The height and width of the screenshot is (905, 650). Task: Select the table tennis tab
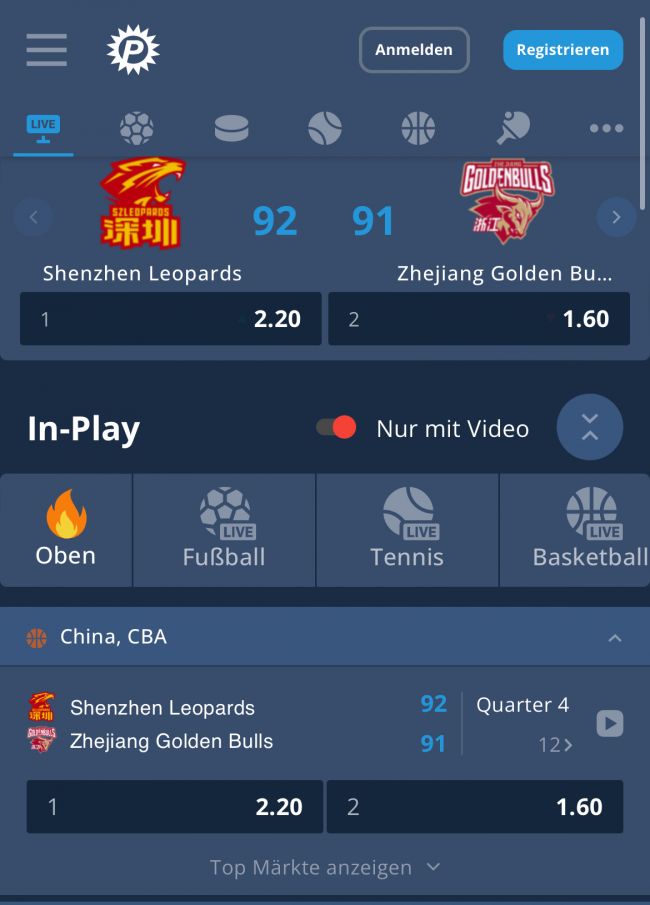(x=513, y=128)
